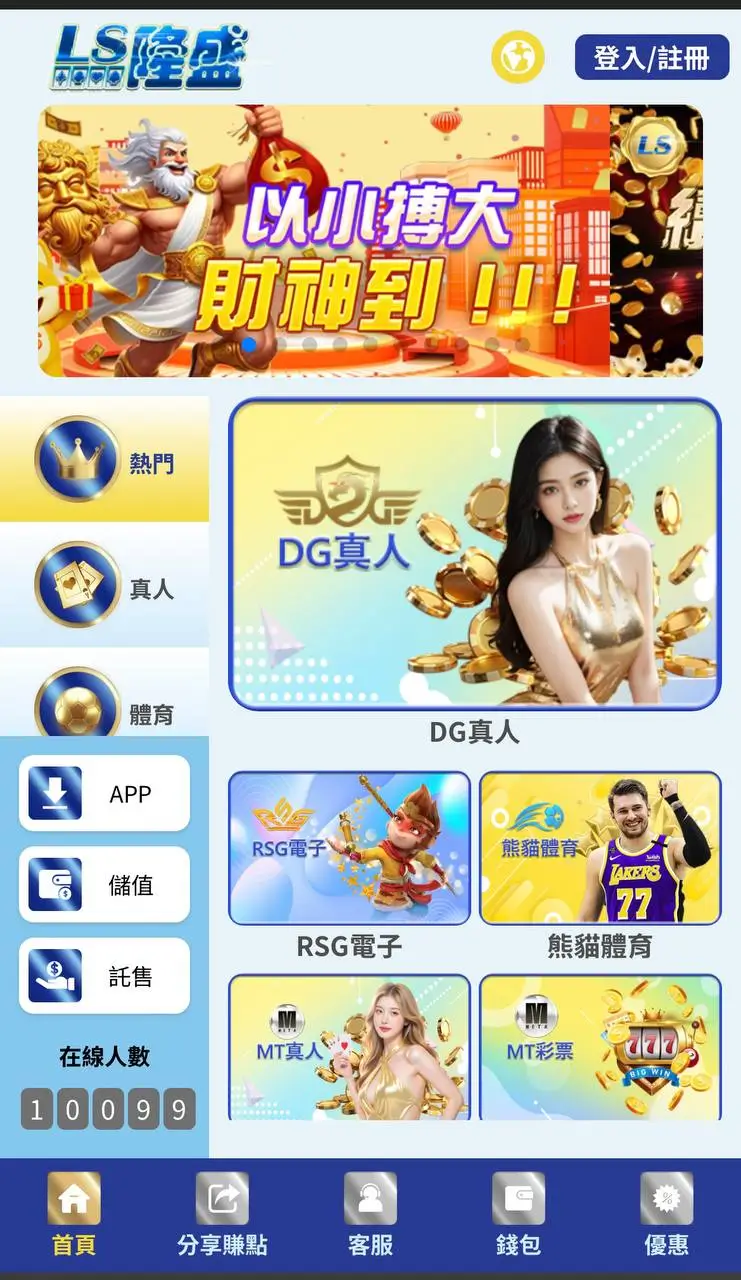Click the 託售 coin-in-hand icon
This screenshot has width=741, height=1280.
(53, 975)
